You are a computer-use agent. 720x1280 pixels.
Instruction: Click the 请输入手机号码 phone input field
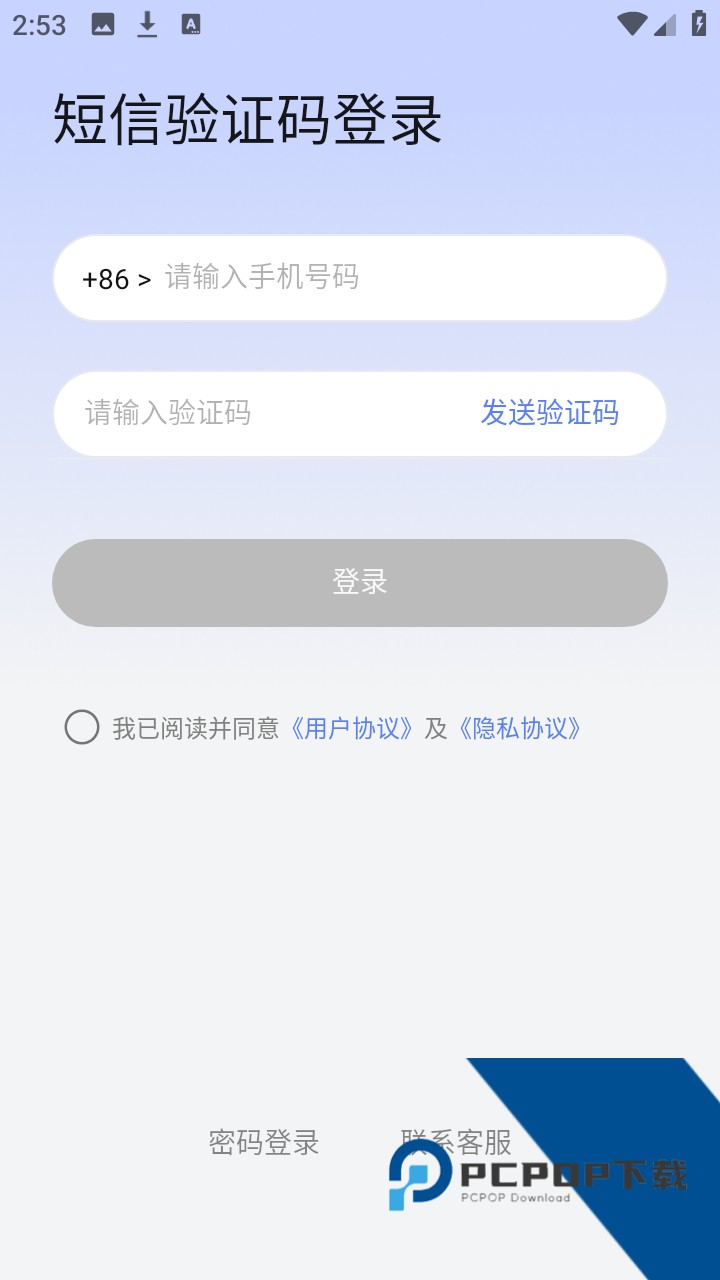pos(300,278)
